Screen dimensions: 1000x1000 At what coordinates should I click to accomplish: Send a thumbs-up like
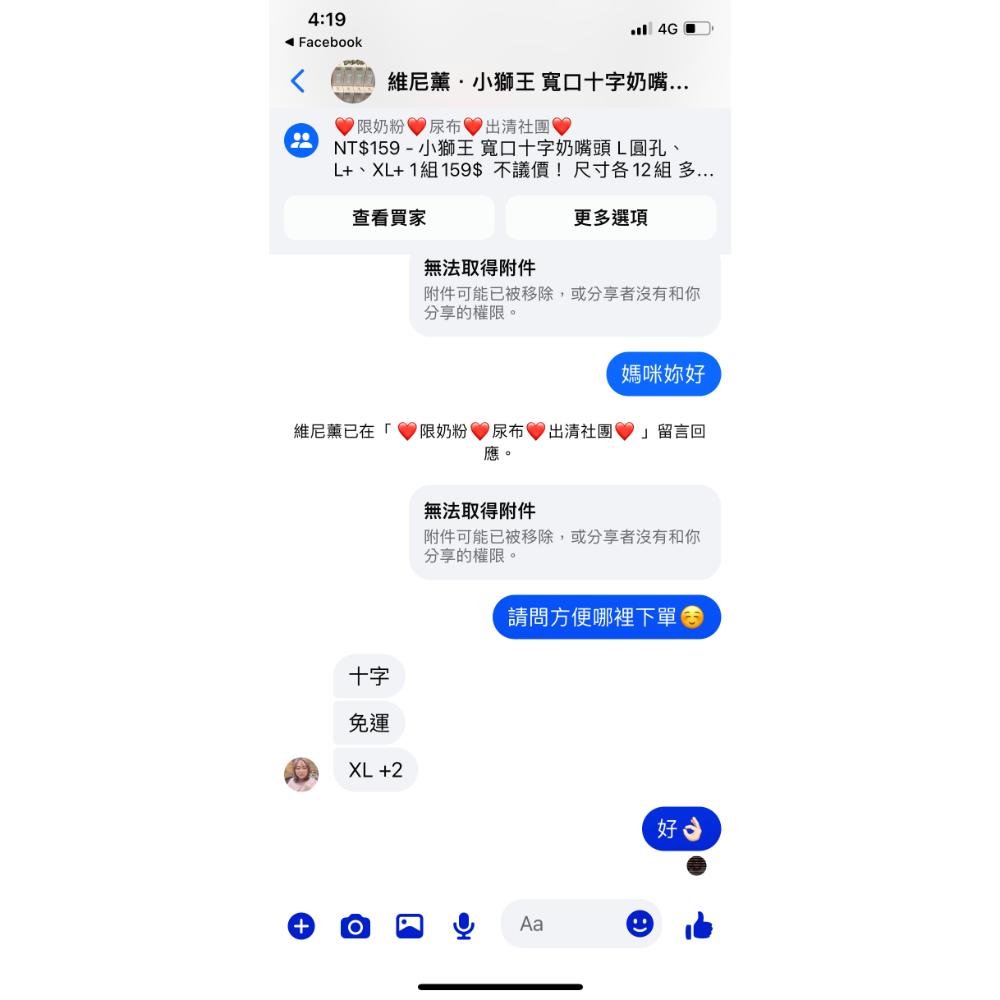[699, 926]
